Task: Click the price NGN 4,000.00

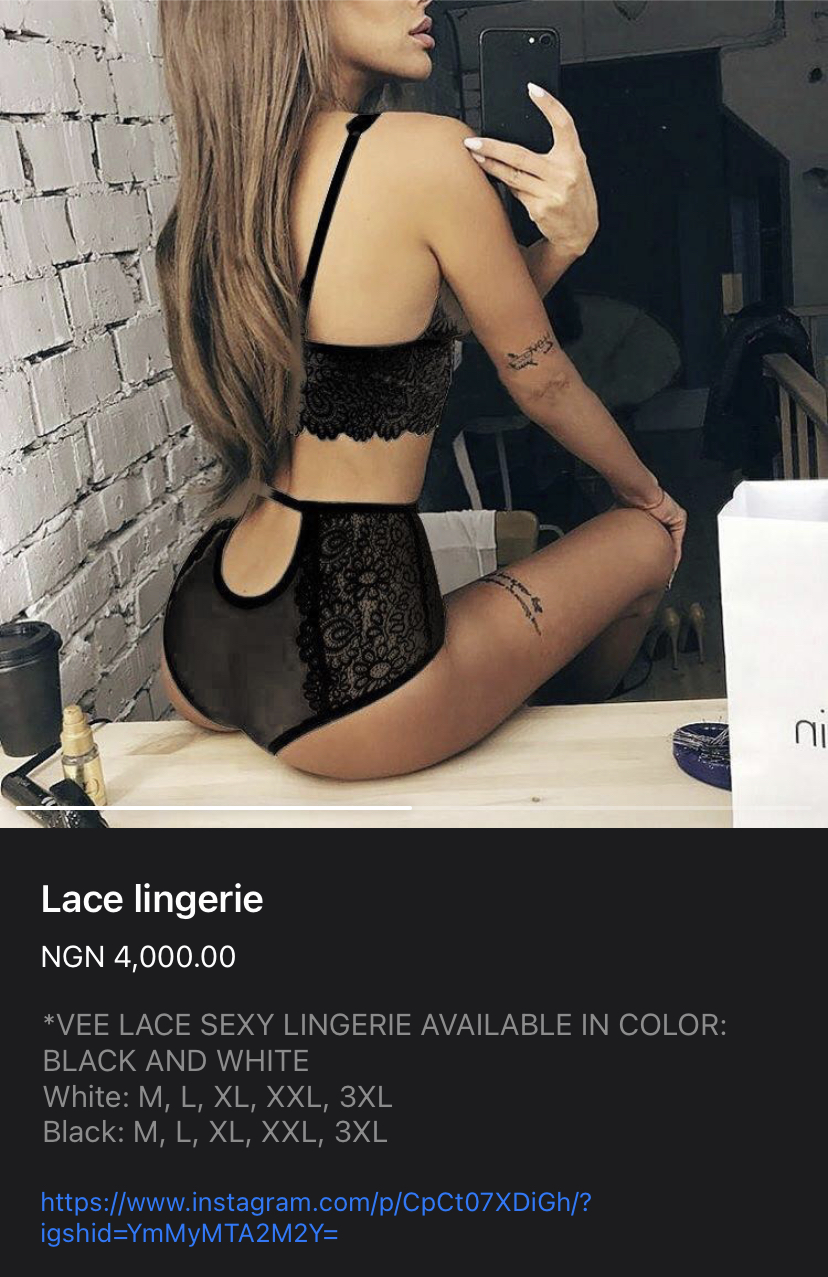Action: tap(140, 957)
